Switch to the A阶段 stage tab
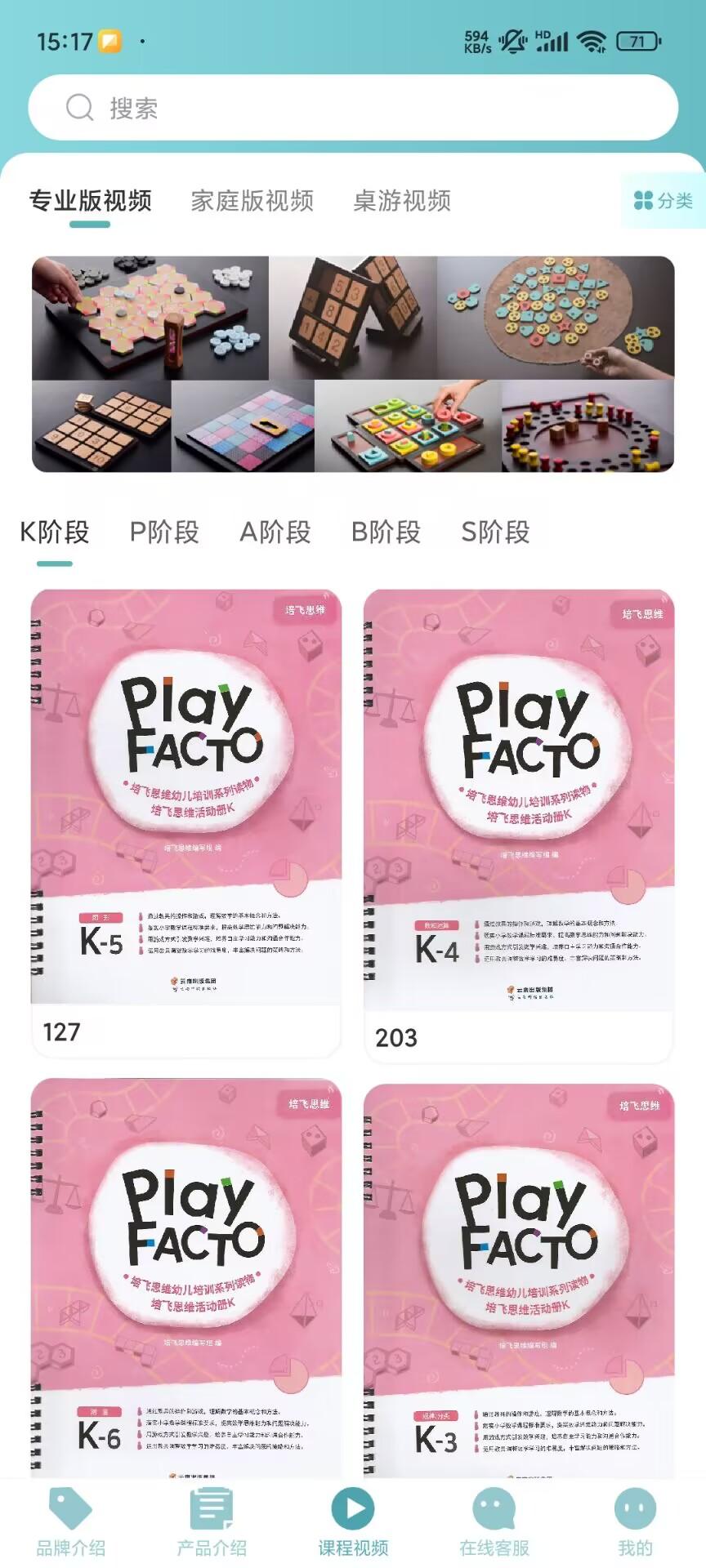Image resolution: width=706 pixels, height=1568 pixels. click(x=275, y=532)
